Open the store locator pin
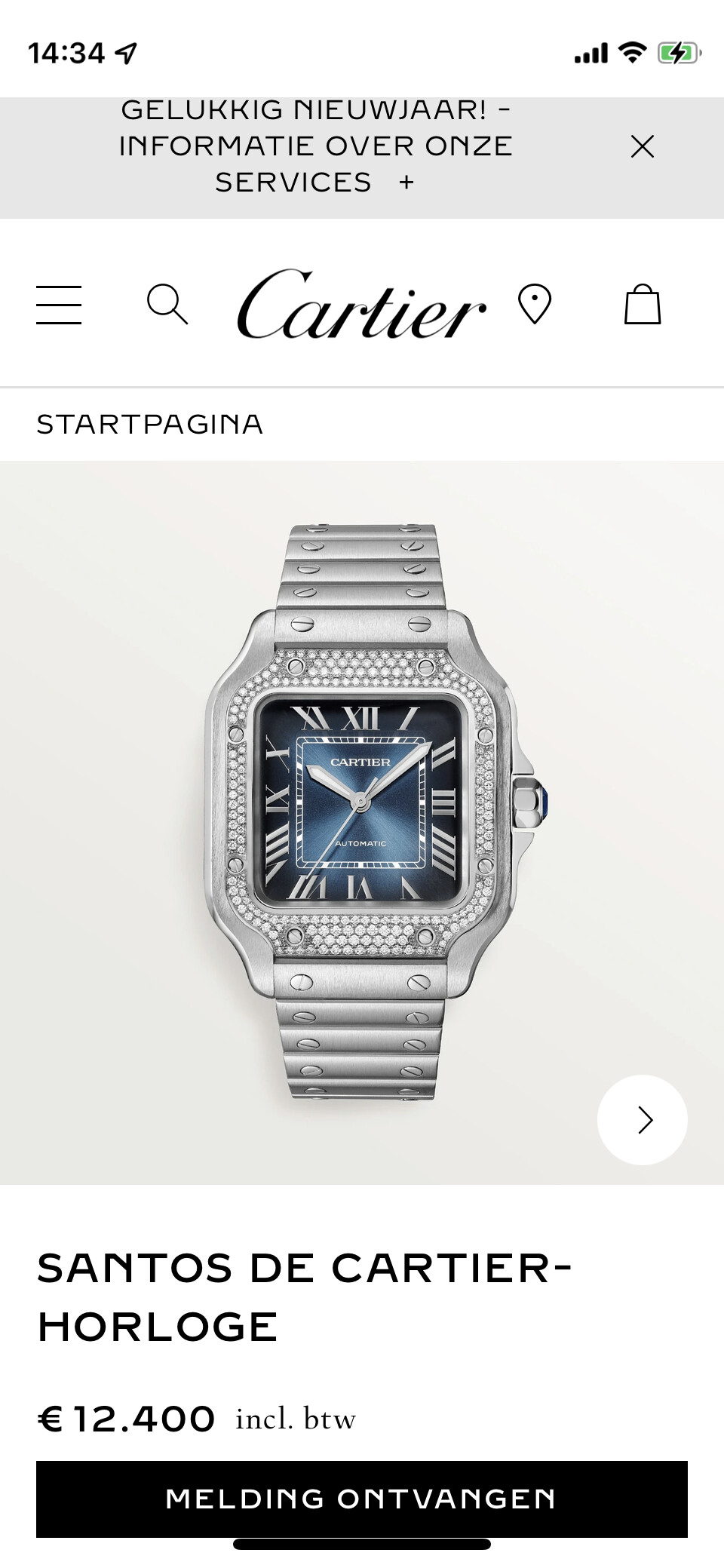Viewport: 724px width, 1568px height. 535,304
